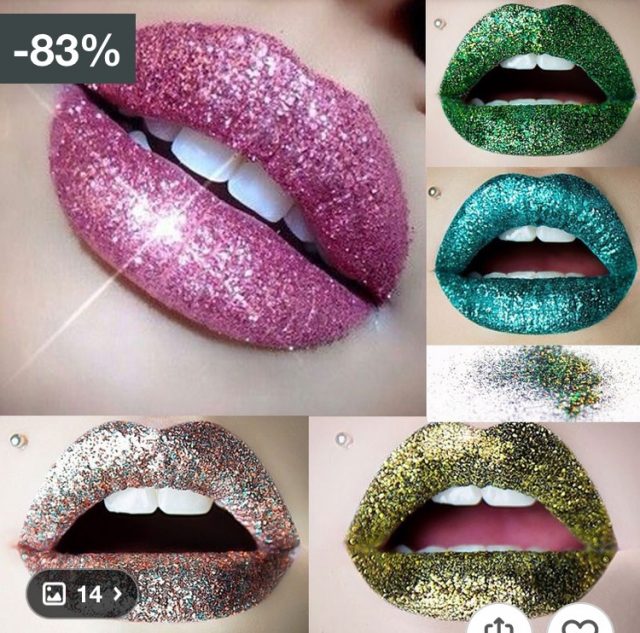Screen dimensions: 640x633
Task: Open the 14-photo image gallery
Action: point(81,593)
